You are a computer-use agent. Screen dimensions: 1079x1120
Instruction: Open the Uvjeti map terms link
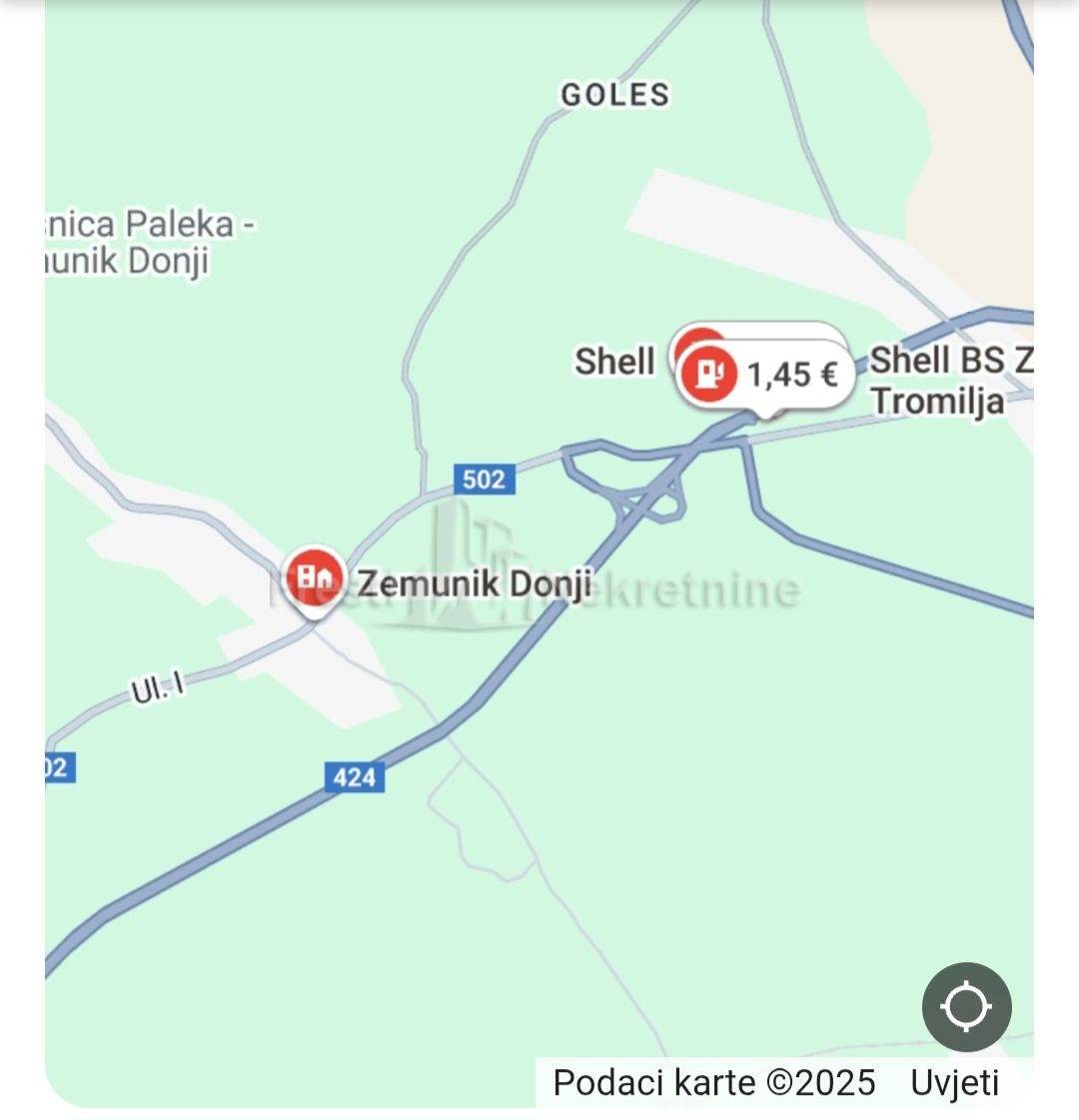click(x=954, y=1082)
